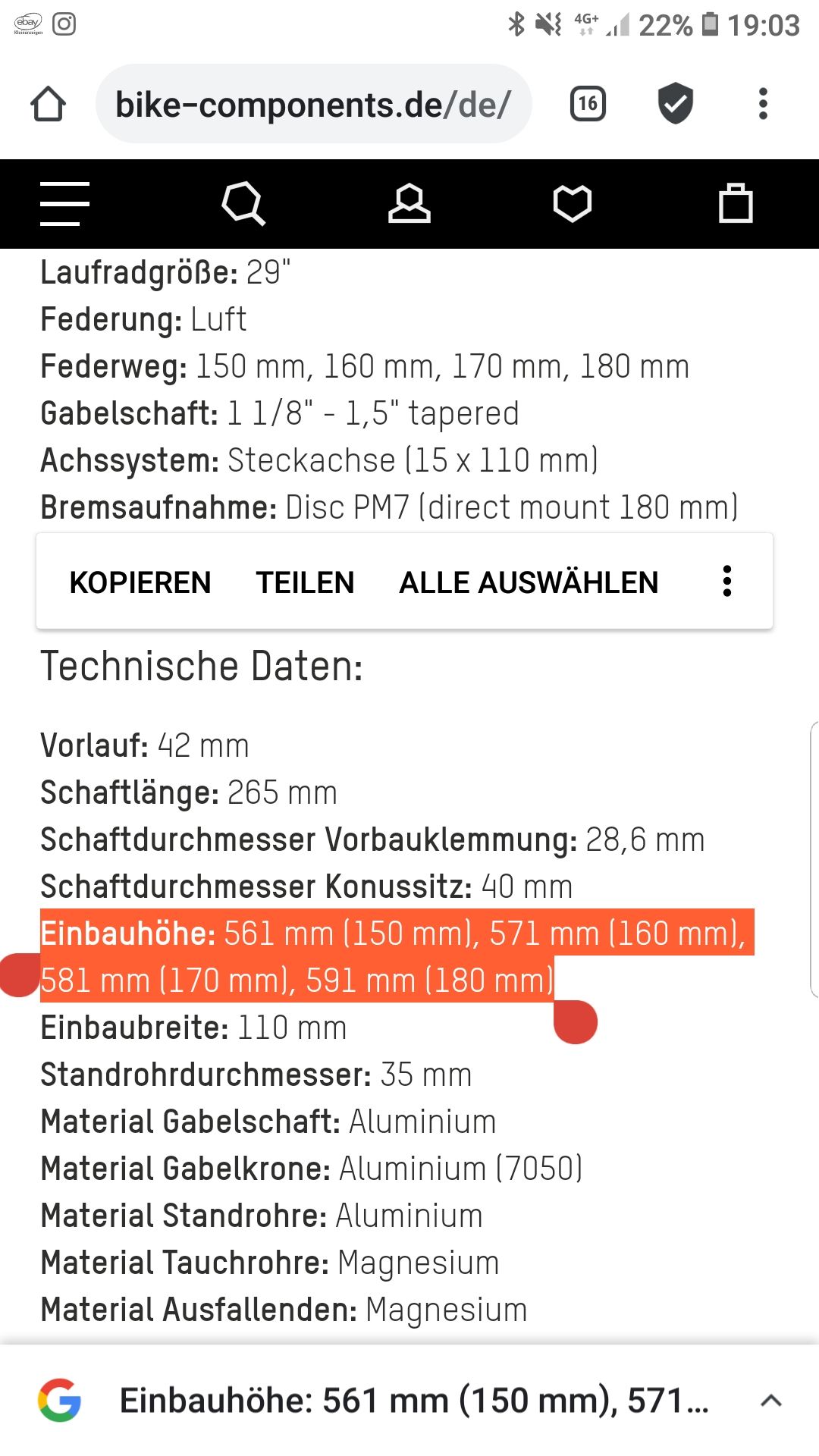The width and height of the screenshot is (819, 1456).
Task: Open the user account page
Action: [409, 204]
